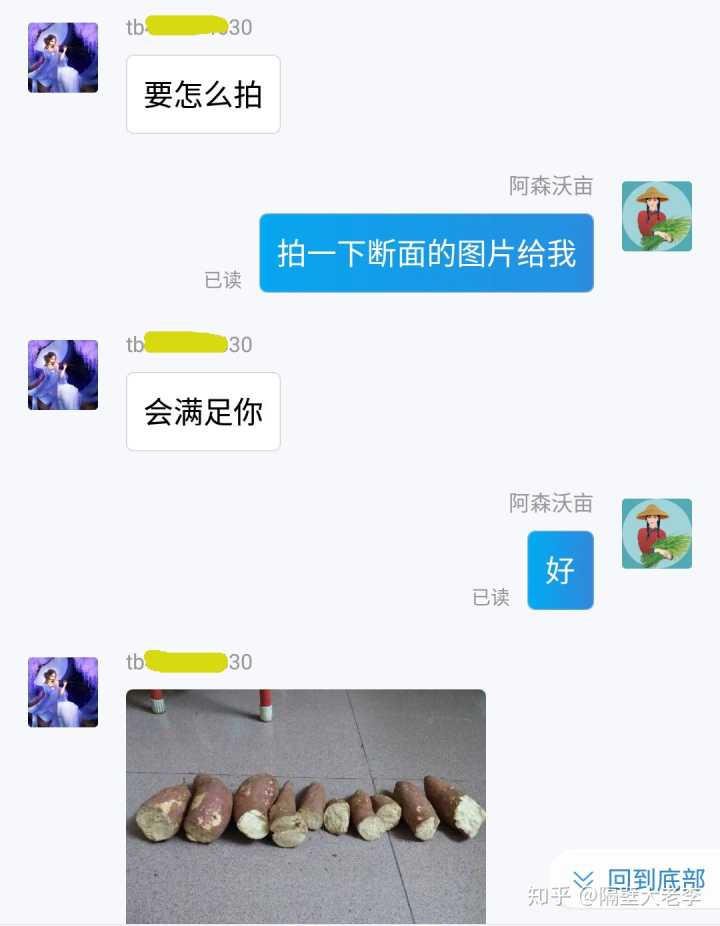720x926 pixels.
Task: Open the sweet potato photo message
Action: pyautogui.click(x=305, y=805)
